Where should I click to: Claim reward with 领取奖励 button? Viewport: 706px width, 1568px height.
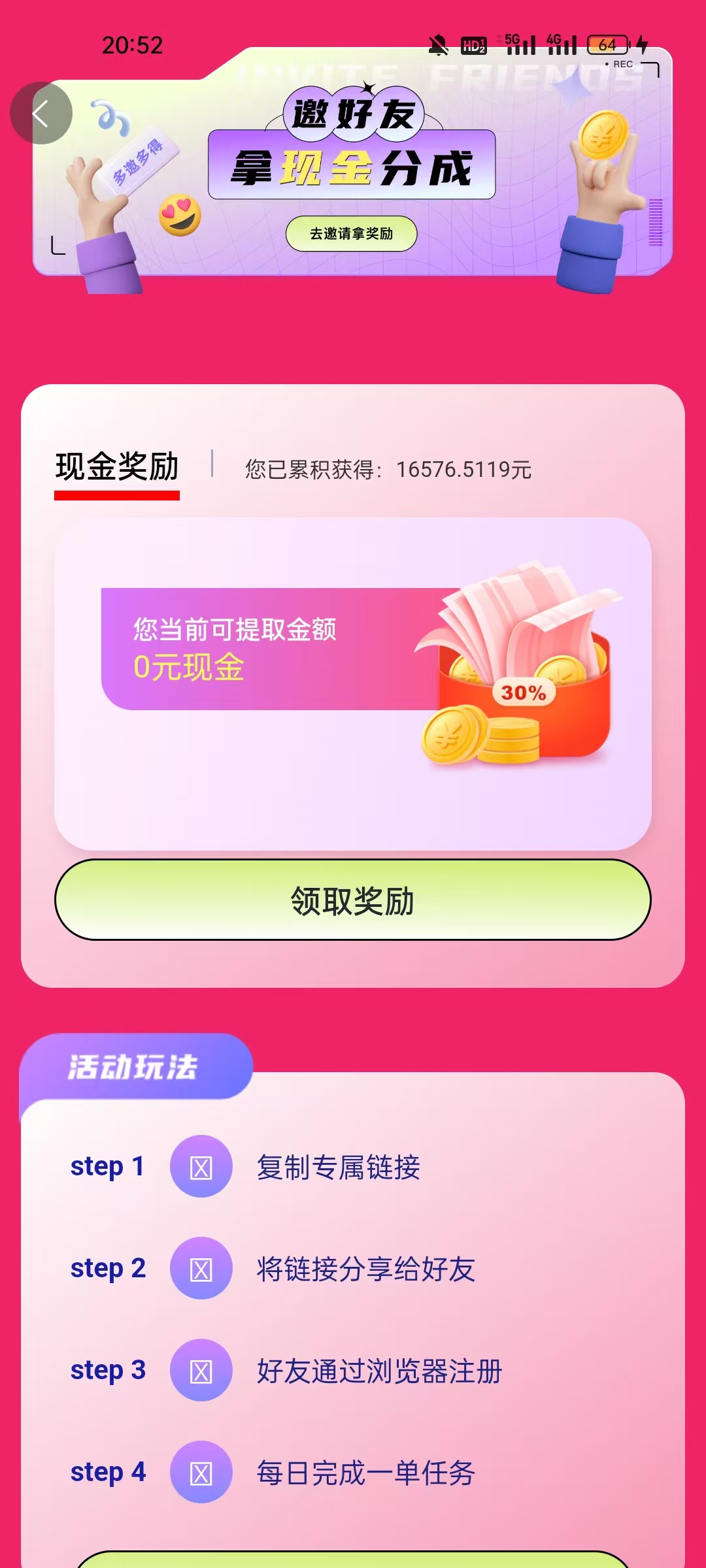coord(352,900)
